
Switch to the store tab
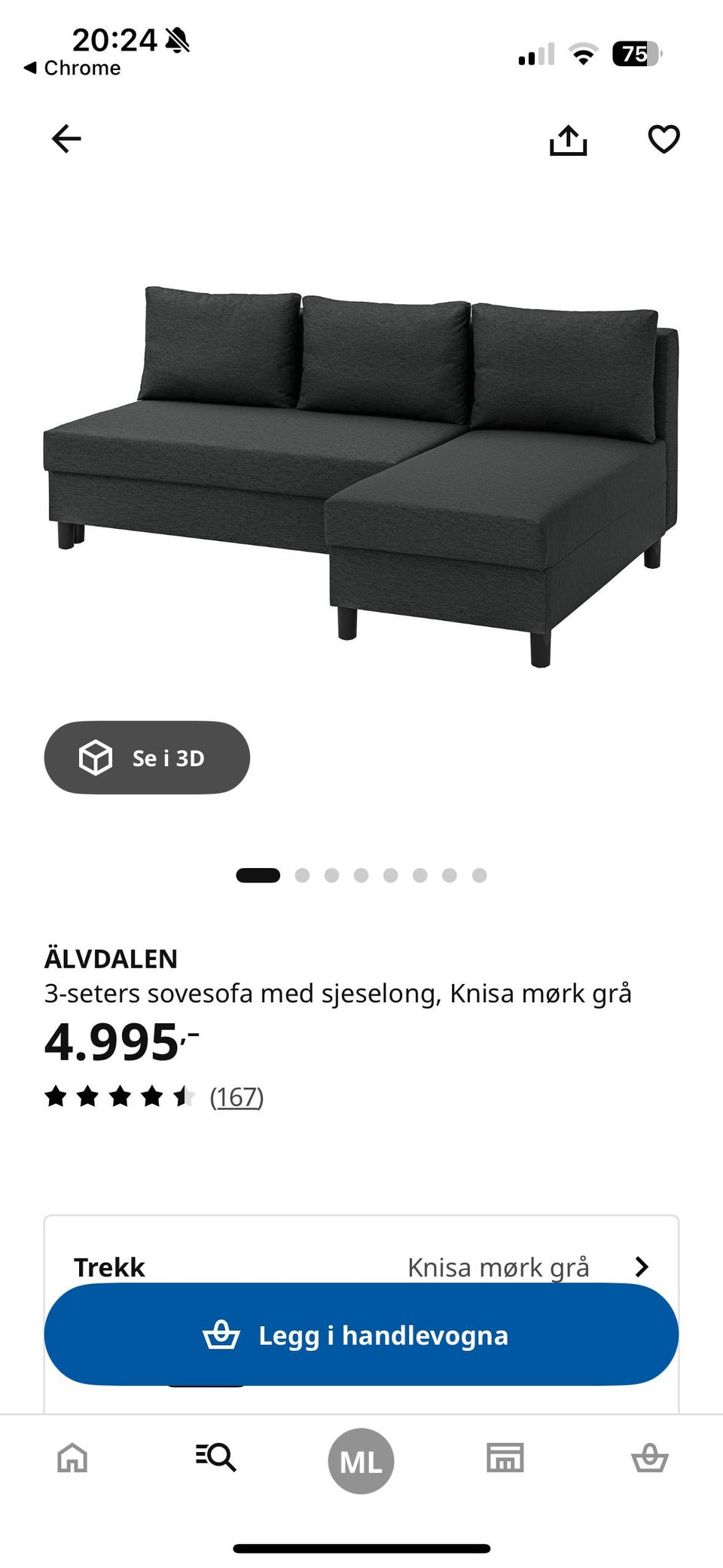[505, 1458]
